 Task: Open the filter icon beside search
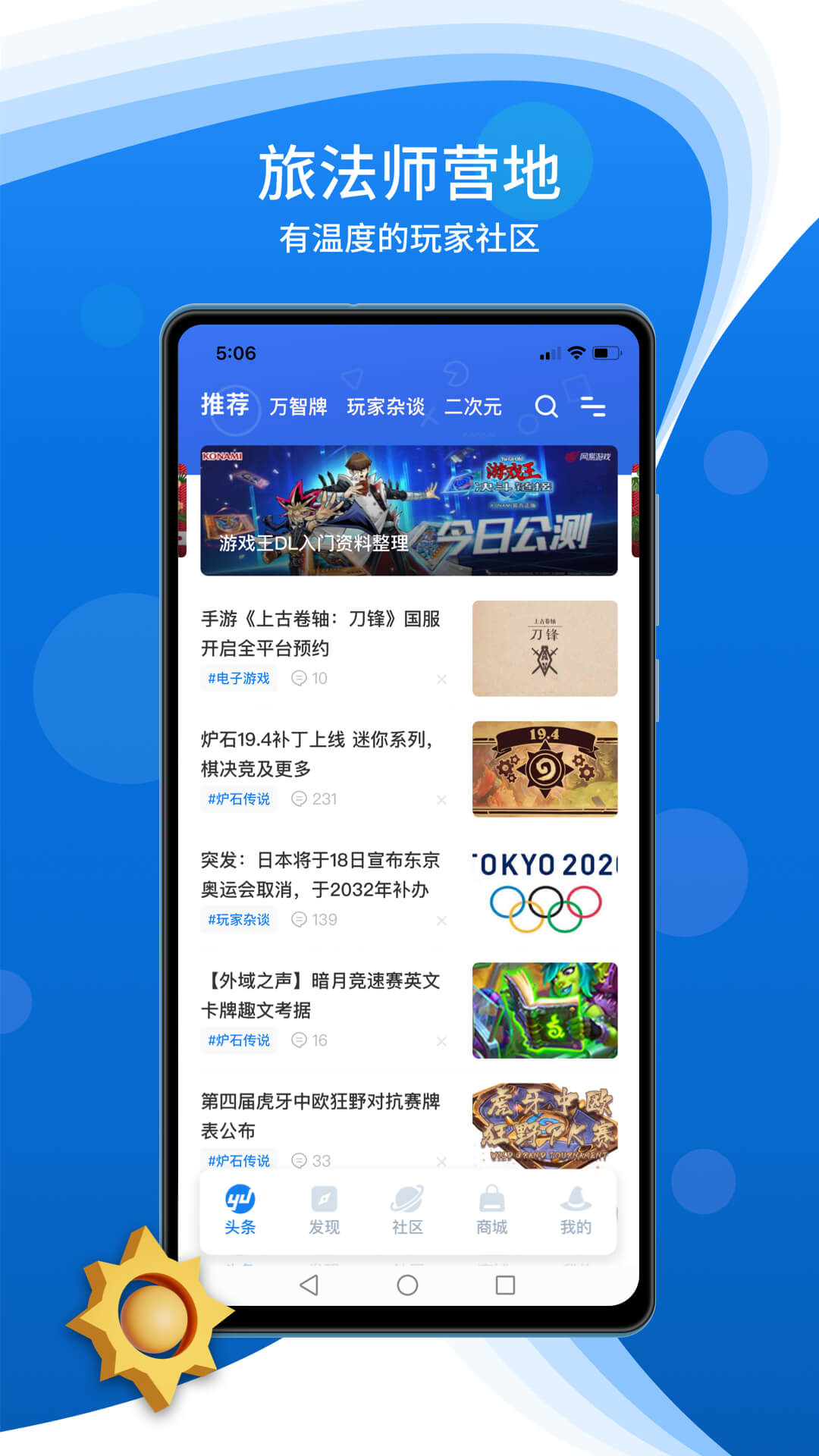coord(595,407)
